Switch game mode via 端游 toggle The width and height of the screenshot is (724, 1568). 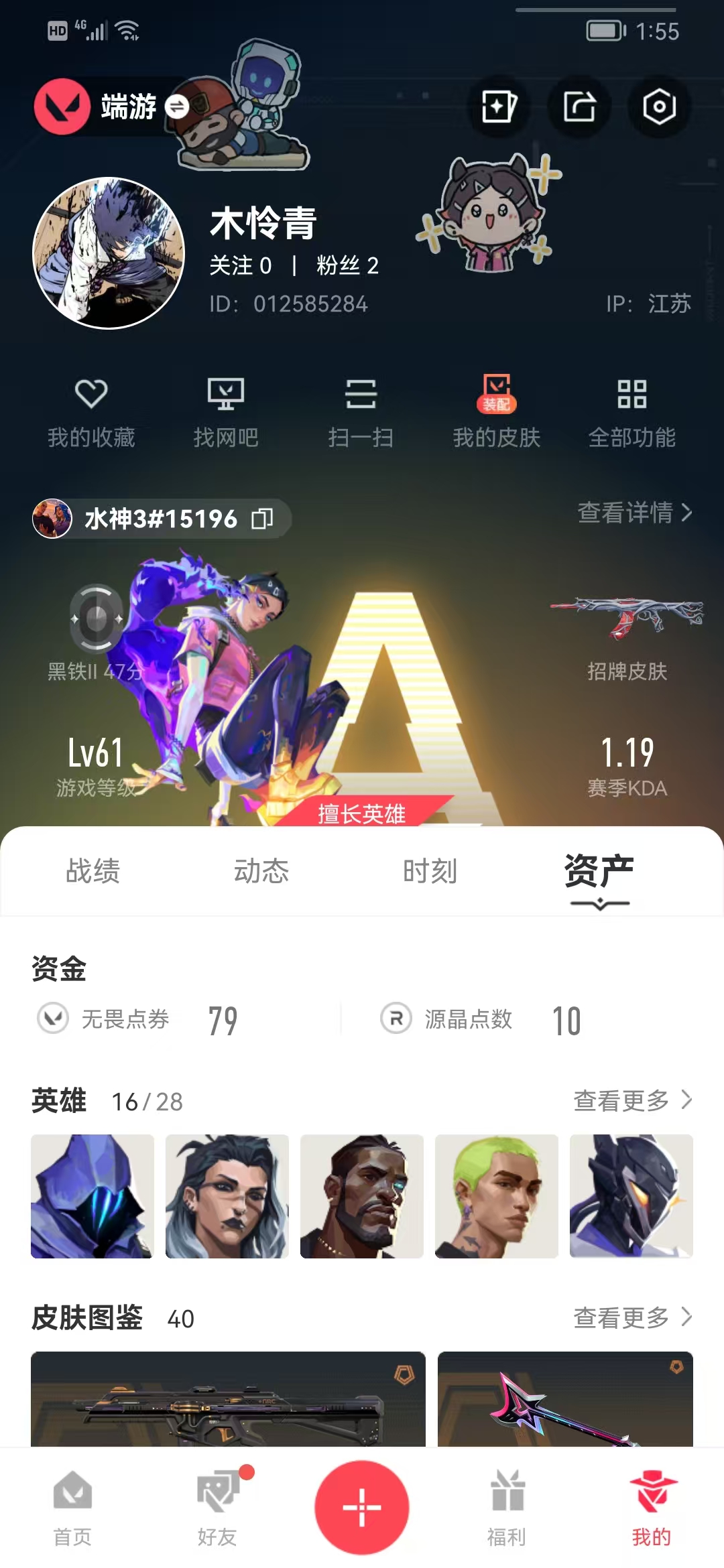pos(177,107)
